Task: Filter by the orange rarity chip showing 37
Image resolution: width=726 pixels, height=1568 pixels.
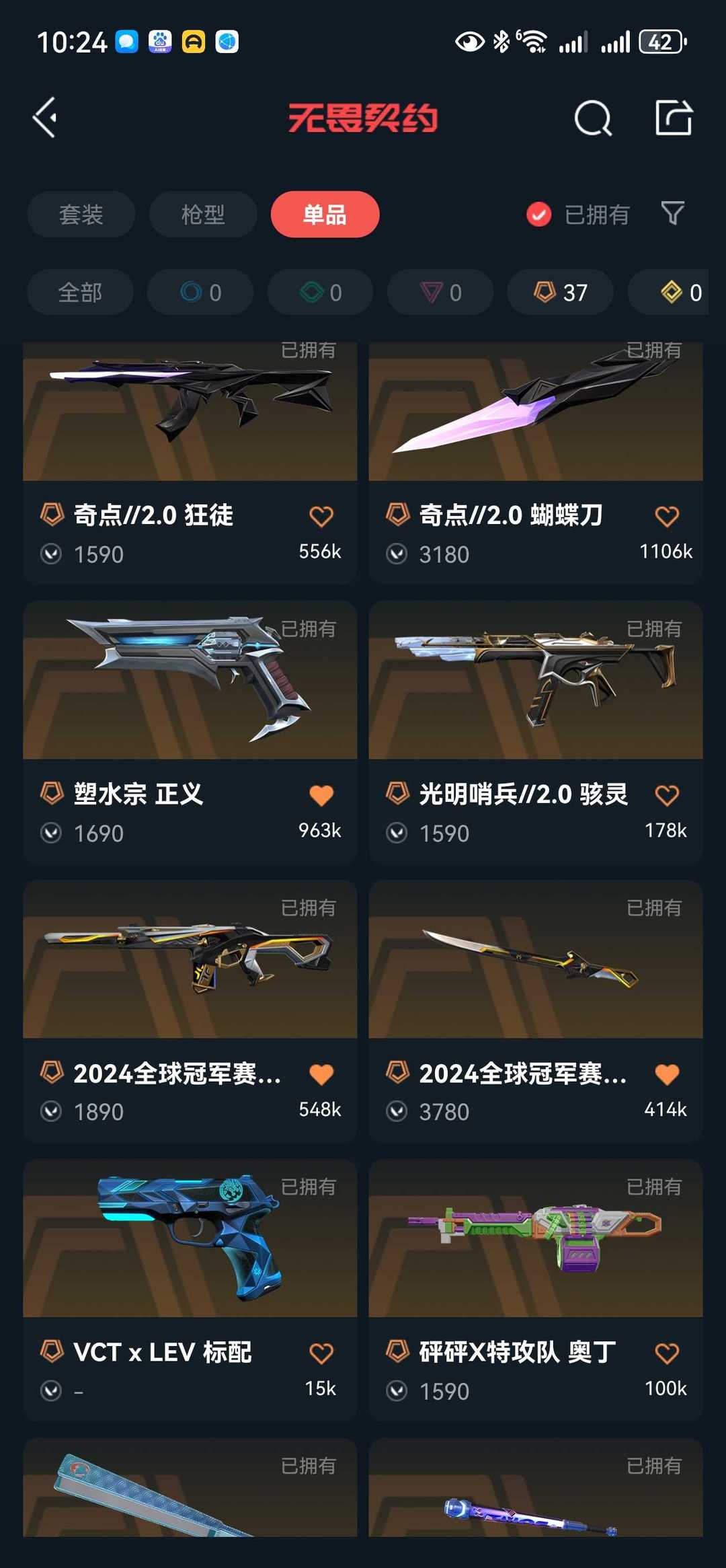Action: pyautogui.click(x=561, y=293)
